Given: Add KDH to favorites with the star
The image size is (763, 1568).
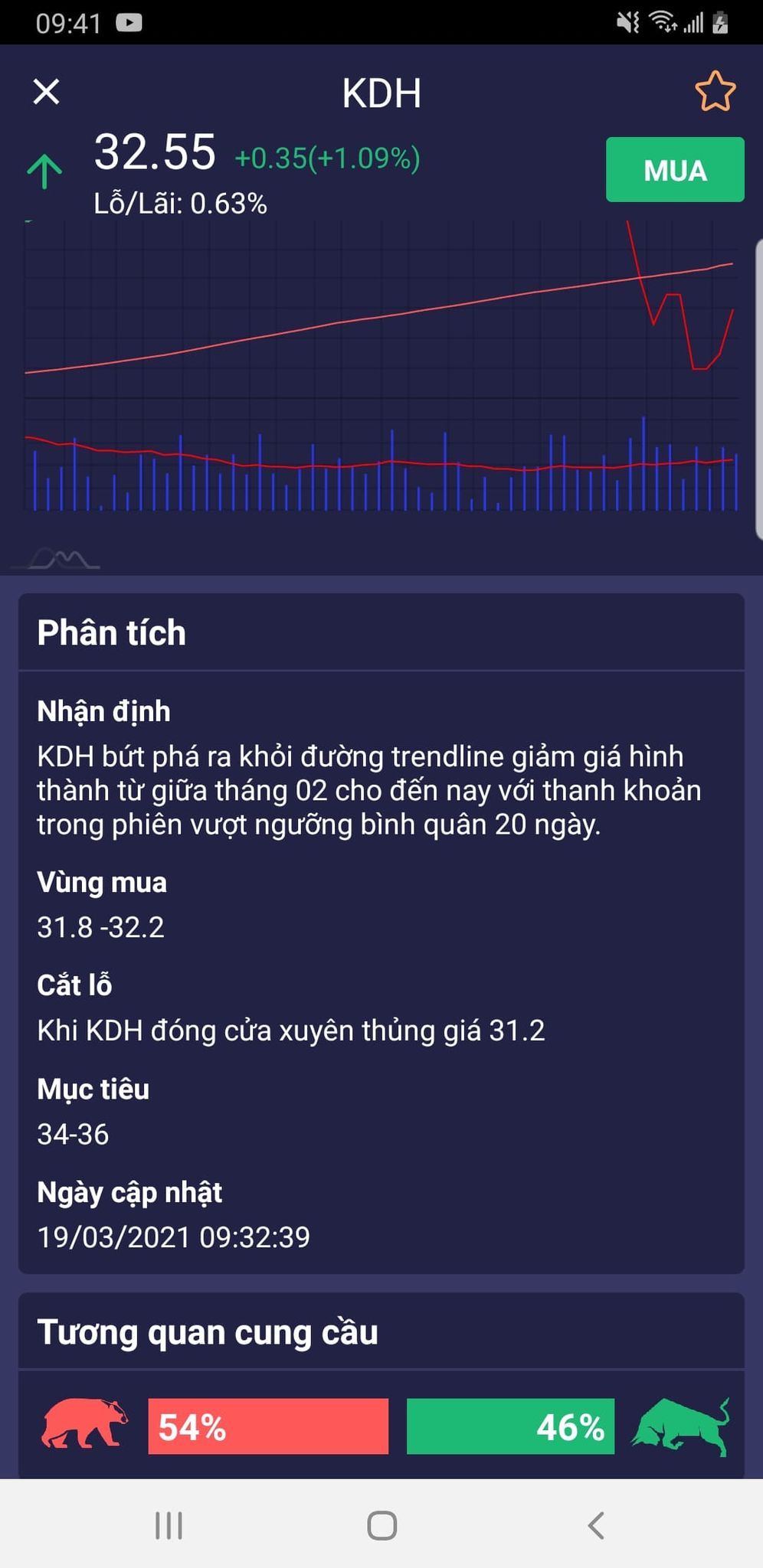Looking at the screenshot, I should (715, 92).
